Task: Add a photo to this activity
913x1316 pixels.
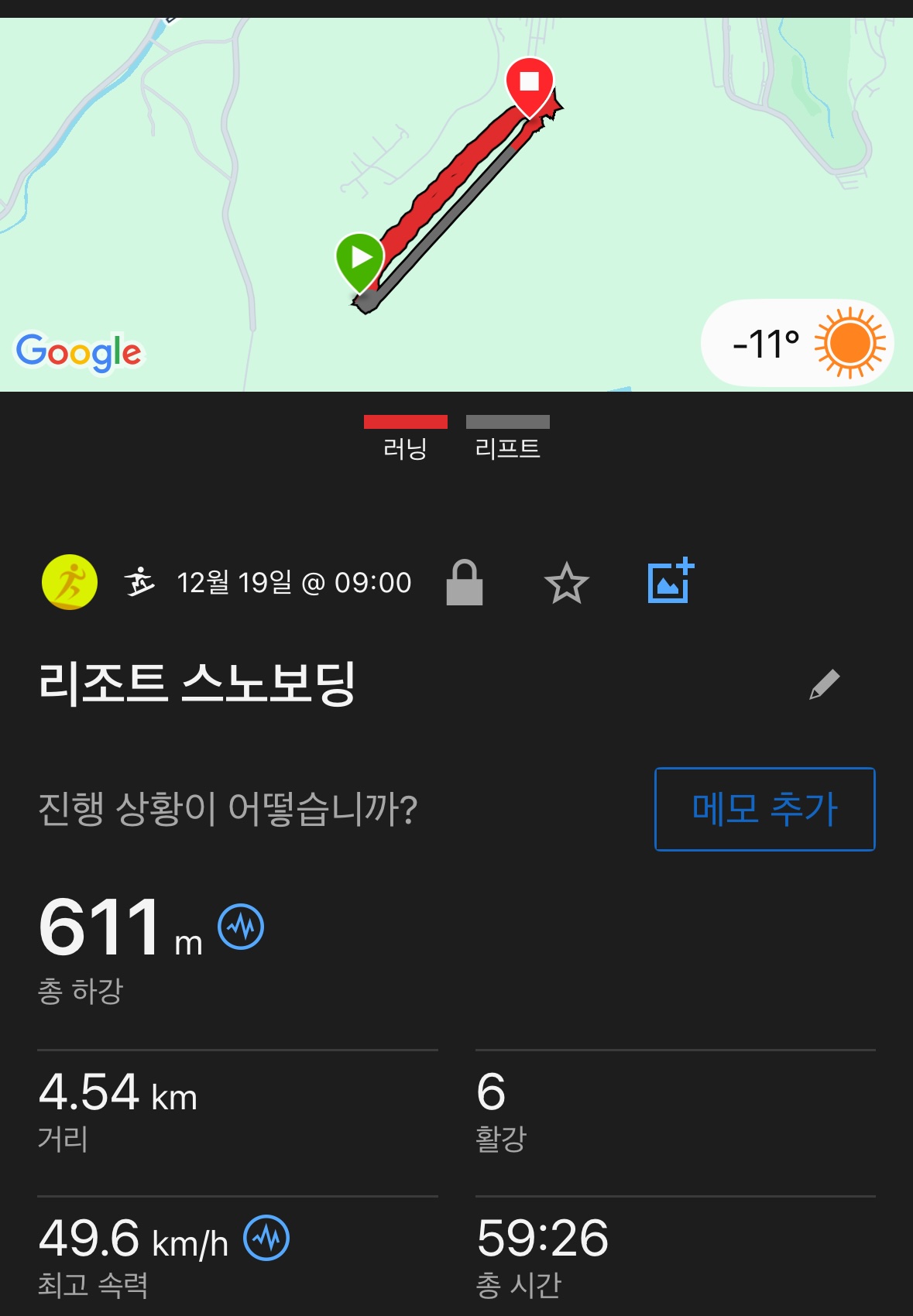Action: coord(671,581)
